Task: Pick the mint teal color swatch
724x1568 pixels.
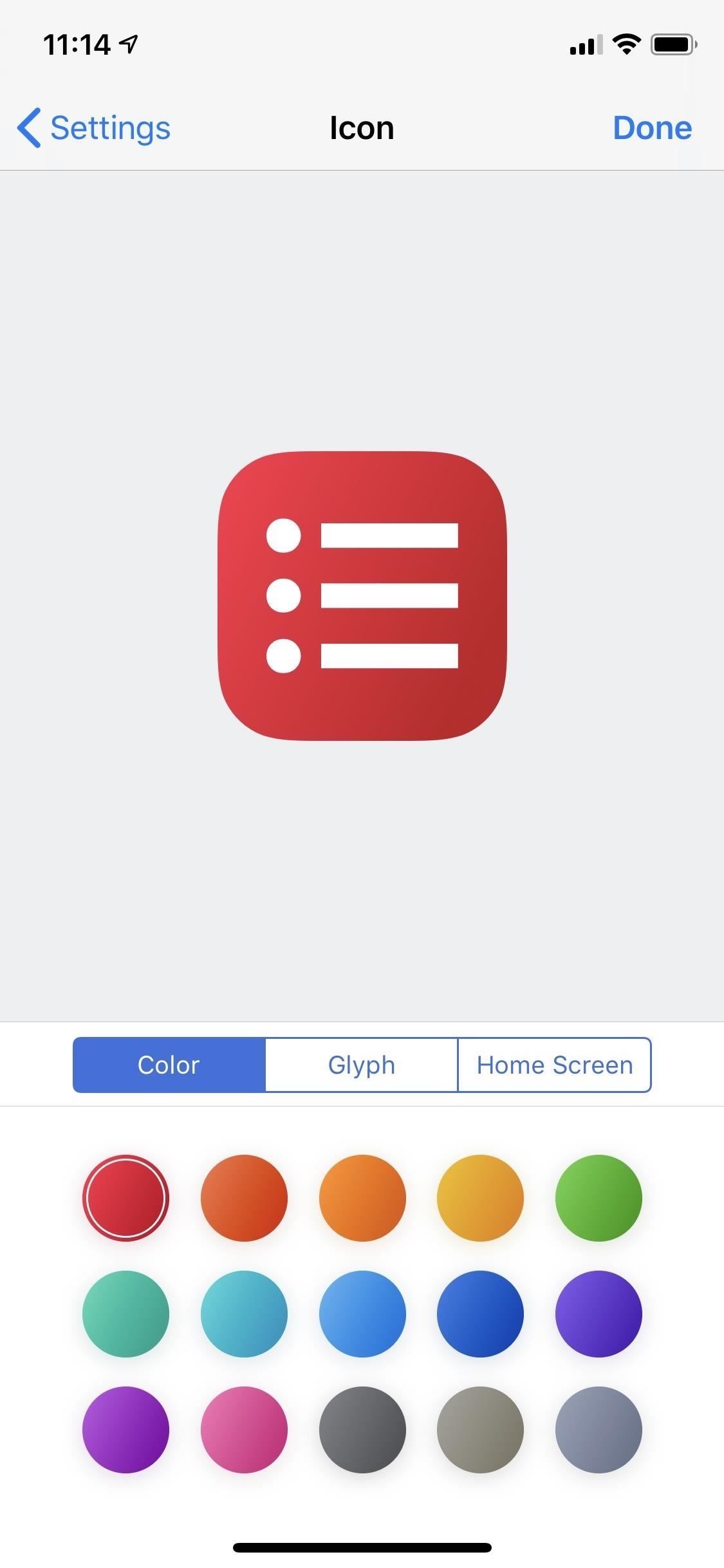Action: tap(125, 1313)
